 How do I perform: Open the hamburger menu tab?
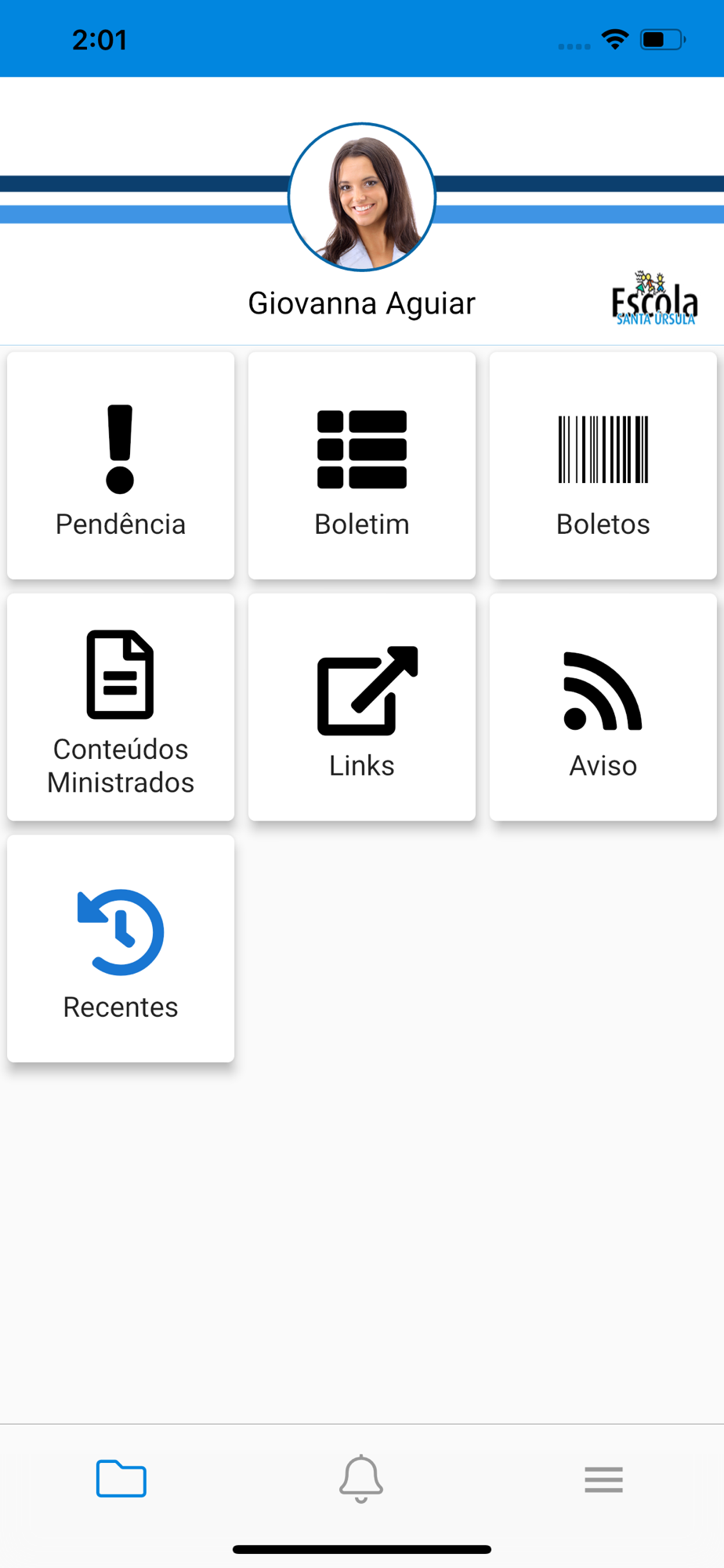tap(603, 1479)
